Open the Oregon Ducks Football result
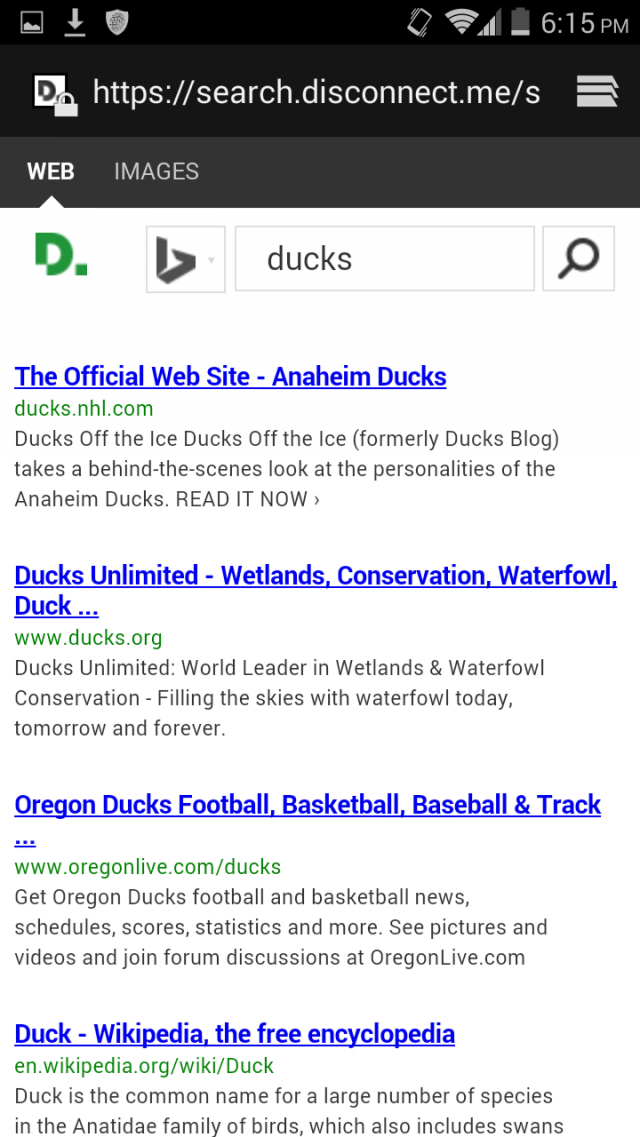The width and height of the screenshot is (640, 1137). coord(308,819)
